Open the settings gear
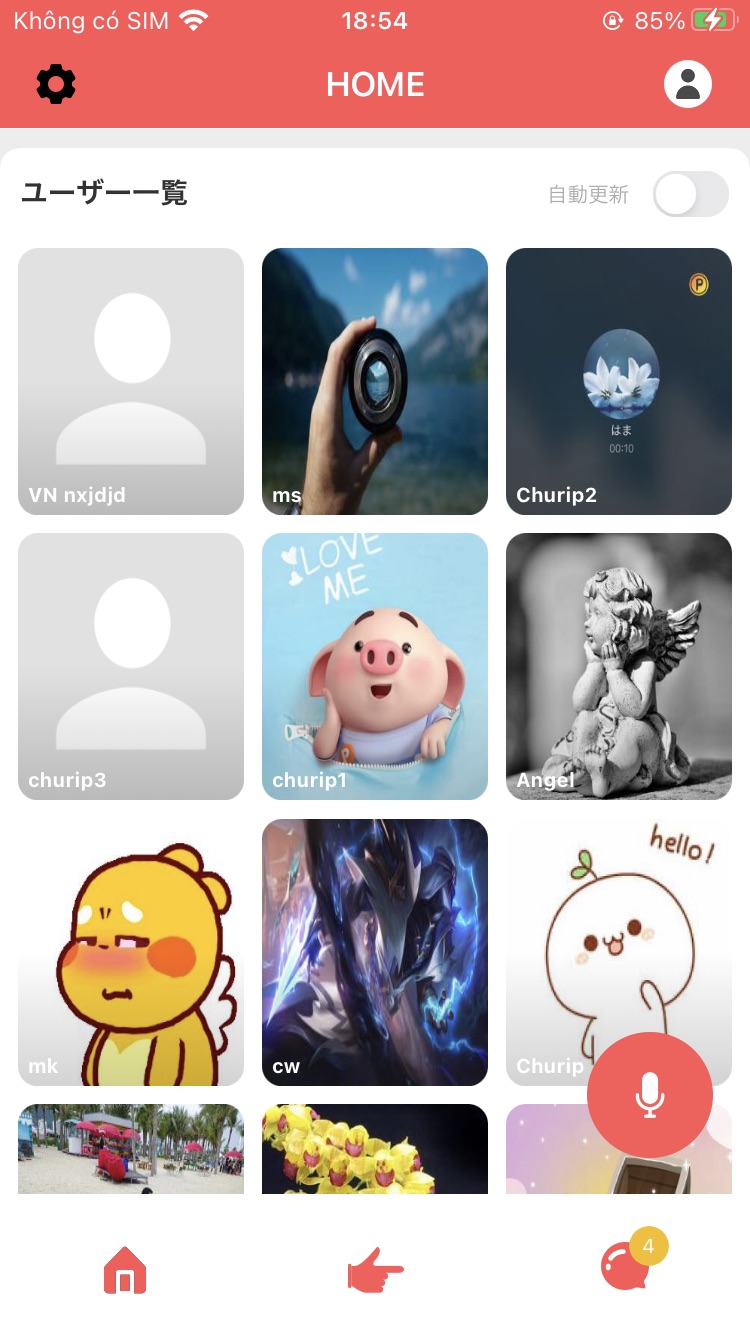 tap(56, 85)
